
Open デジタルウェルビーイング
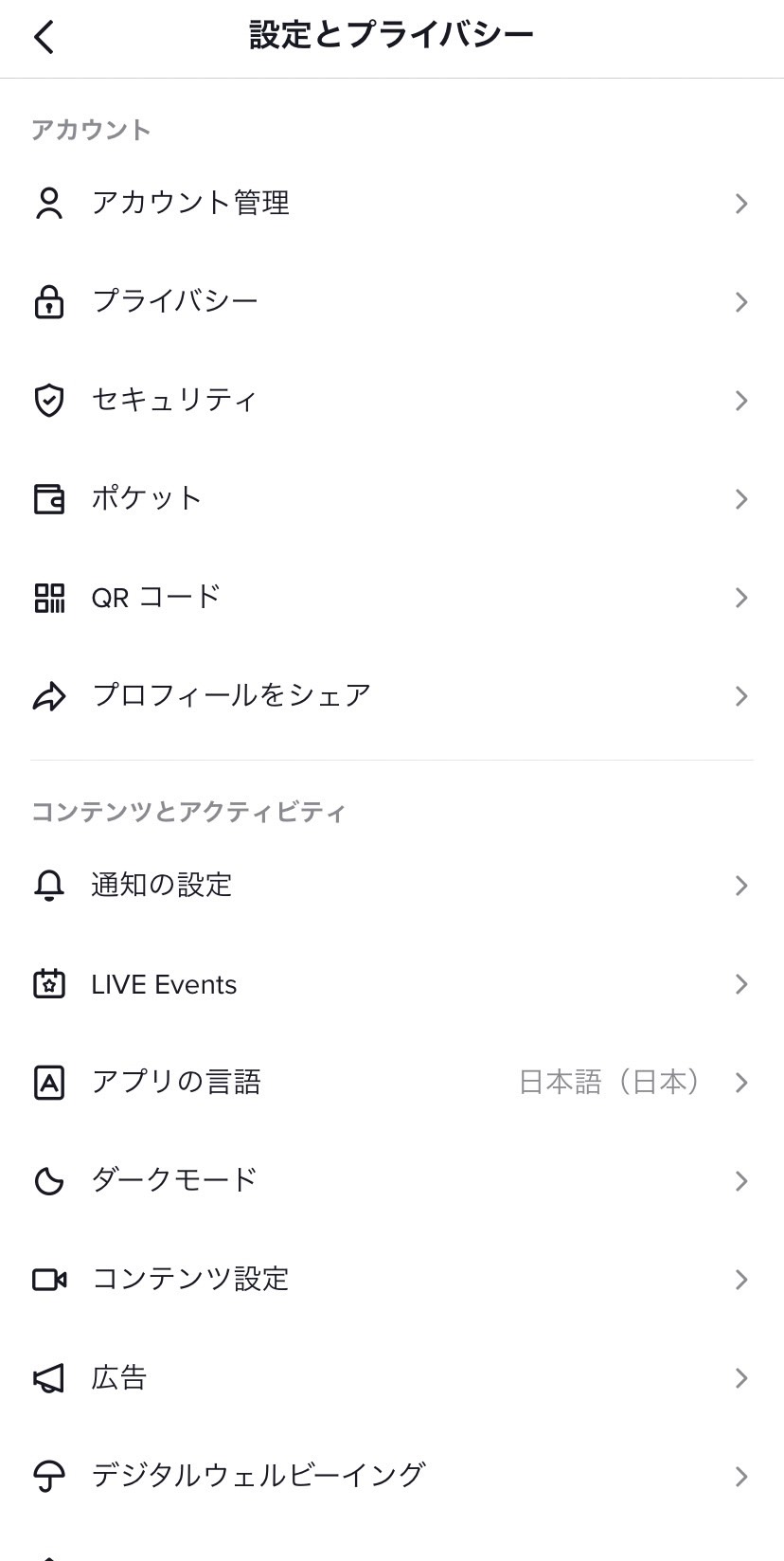[x=392, y=1476]
